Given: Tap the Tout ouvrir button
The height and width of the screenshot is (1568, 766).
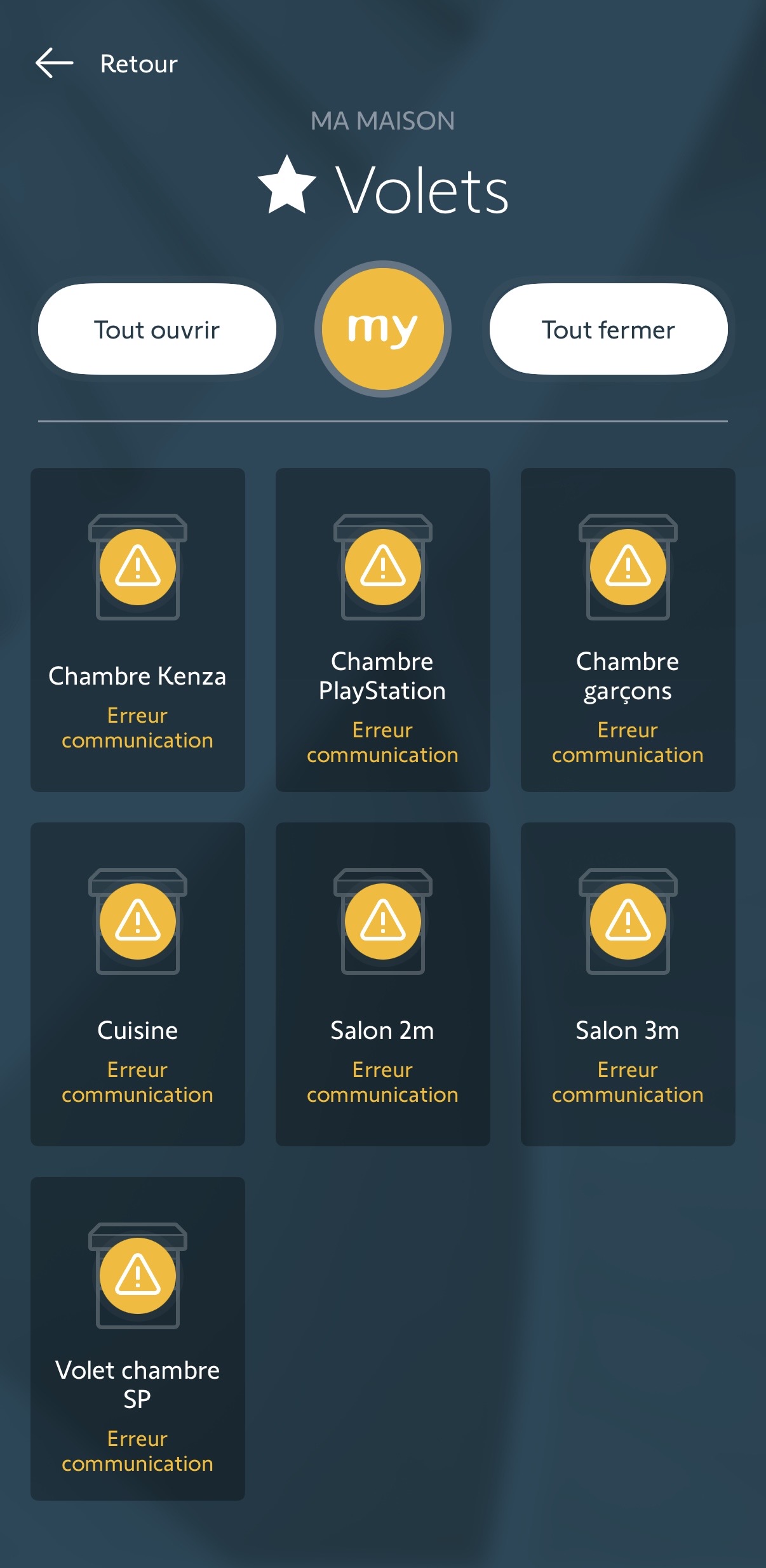Looking at the screenshot, I should 157,330.
